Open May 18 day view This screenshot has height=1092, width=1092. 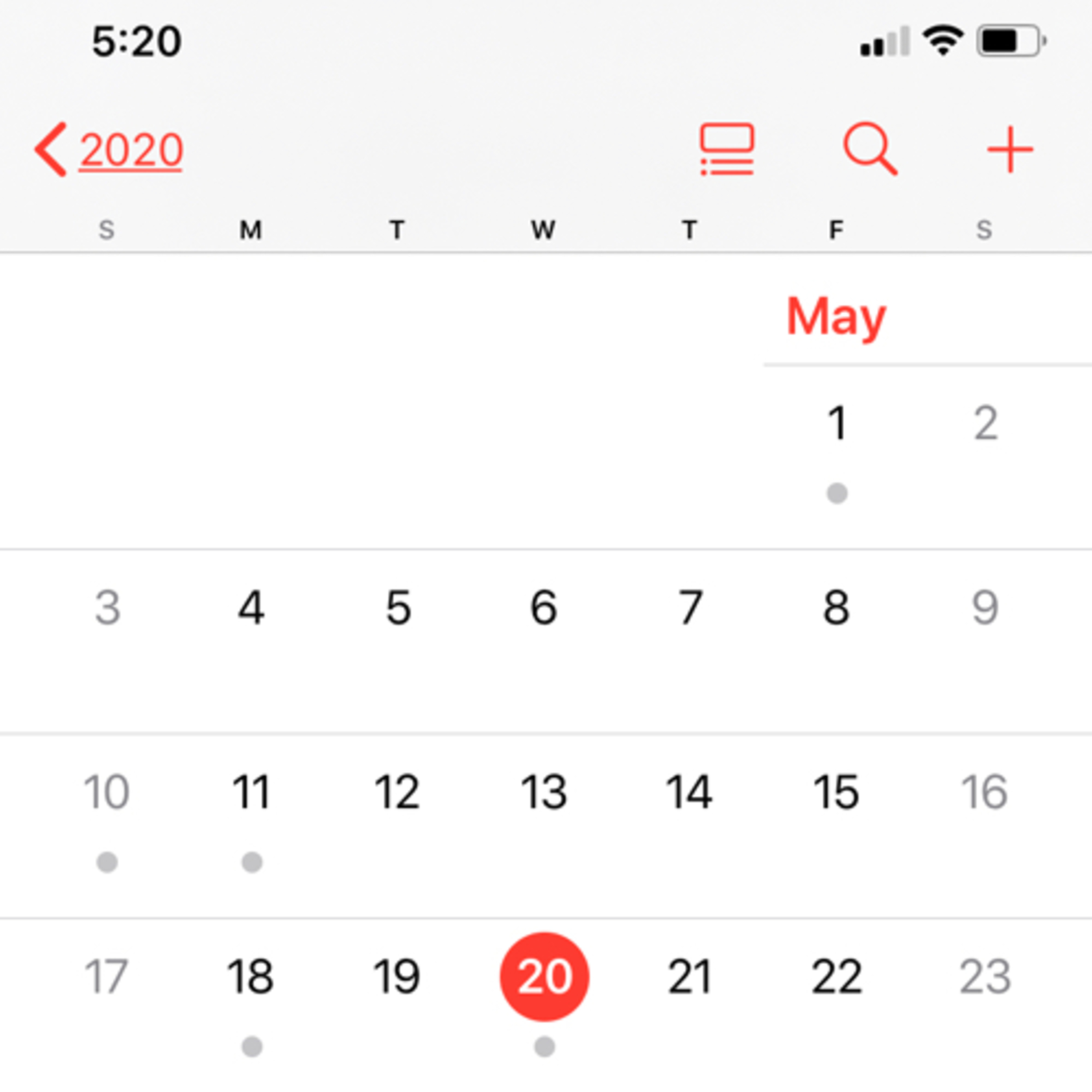[251, 977]
